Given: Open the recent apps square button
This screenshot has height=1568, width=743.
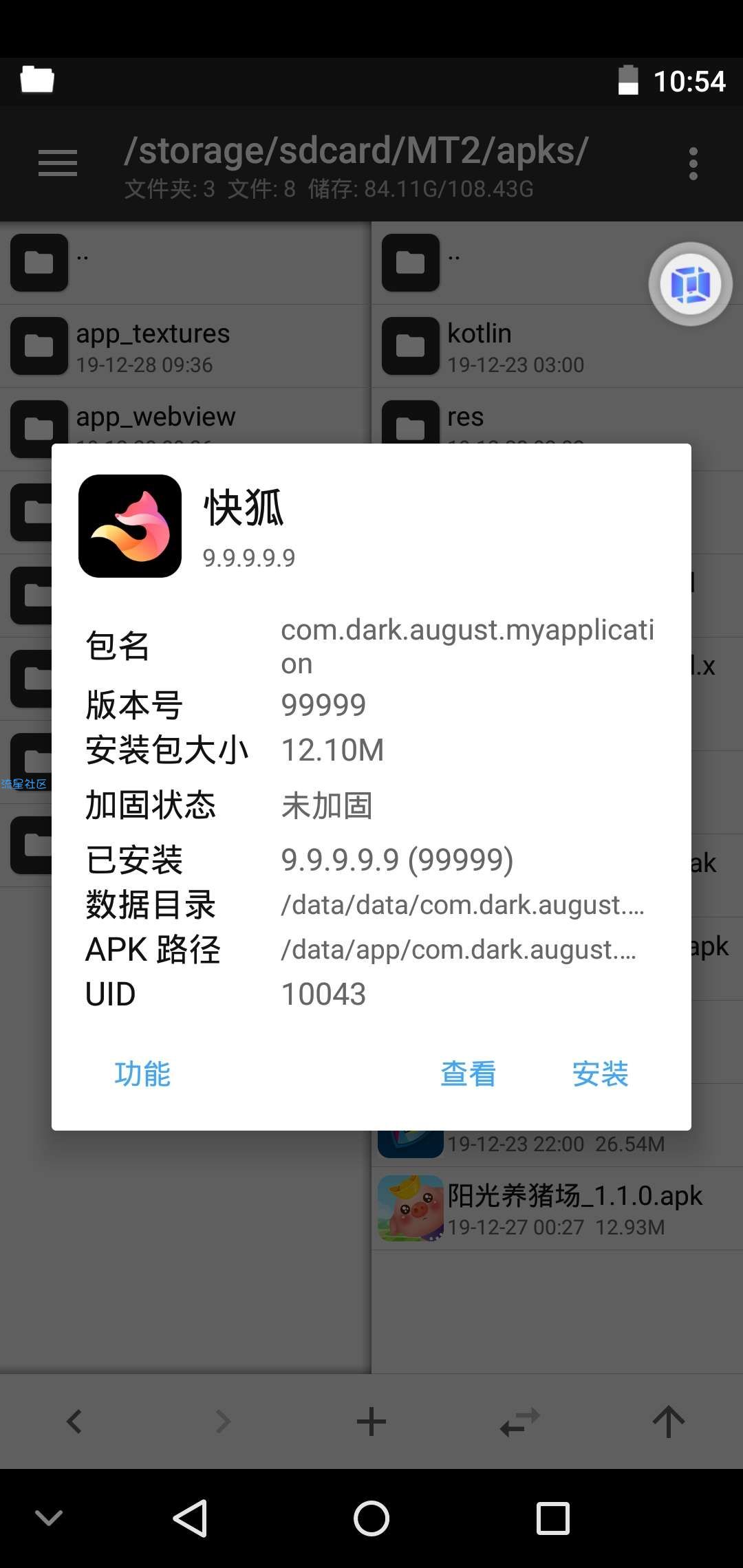Looking at the screenshot, I should coord(553,1518).
